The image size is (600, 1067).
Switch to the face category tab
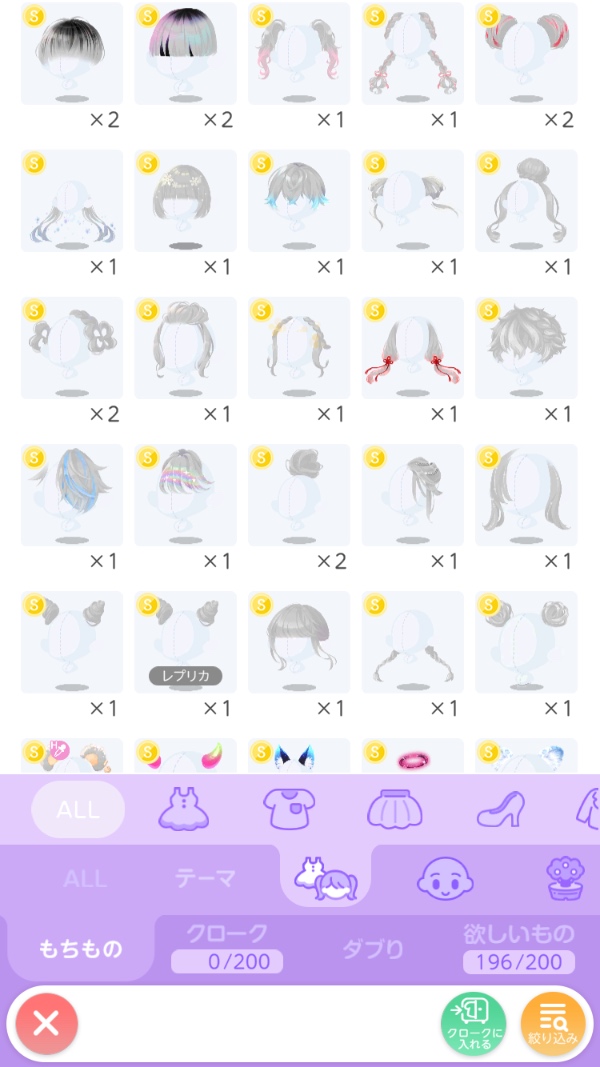pyautogui.click(x=443, y=879)
